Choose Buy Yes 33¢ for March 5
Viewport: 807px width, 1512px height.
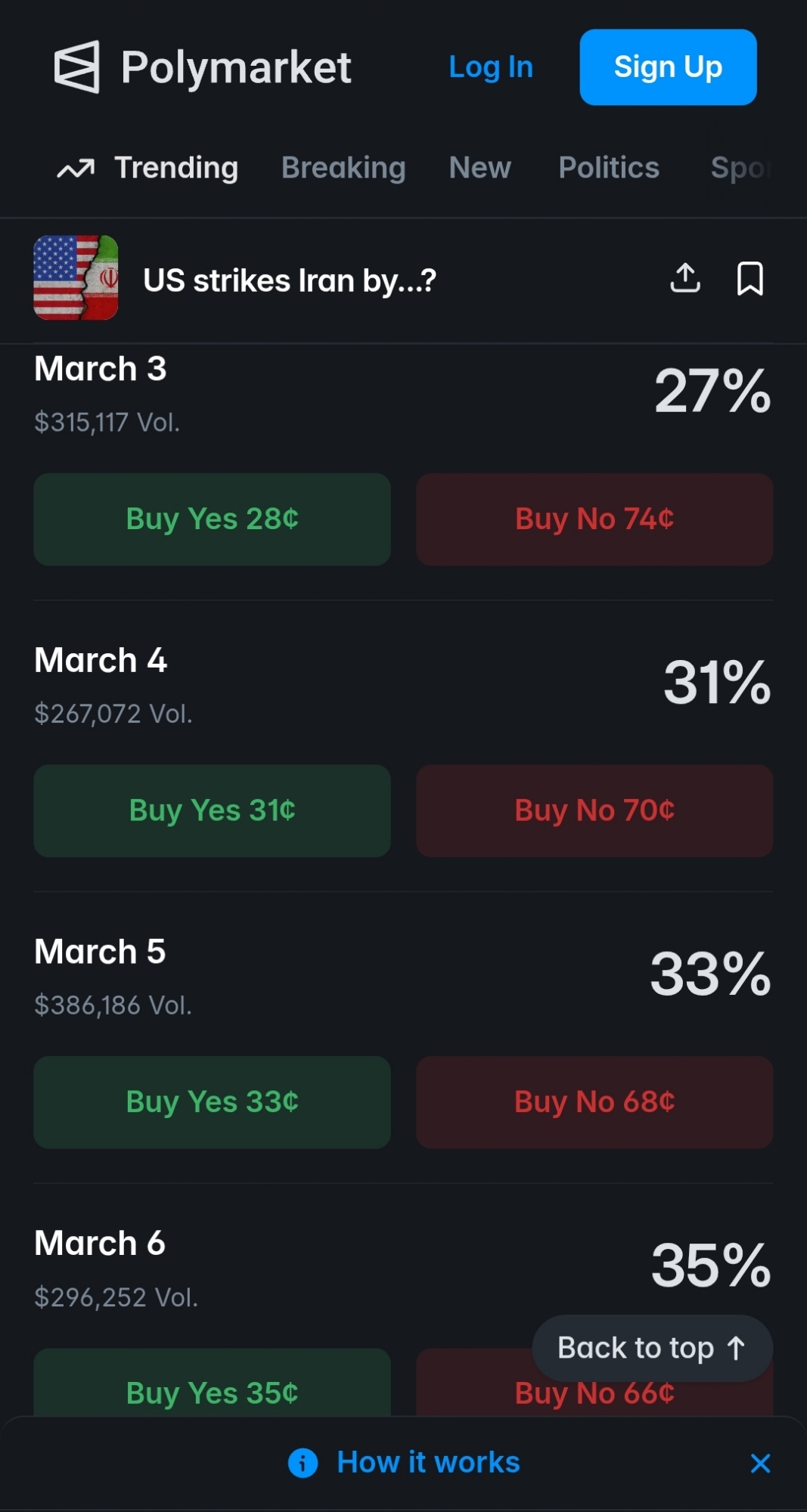pos(212,1102)
